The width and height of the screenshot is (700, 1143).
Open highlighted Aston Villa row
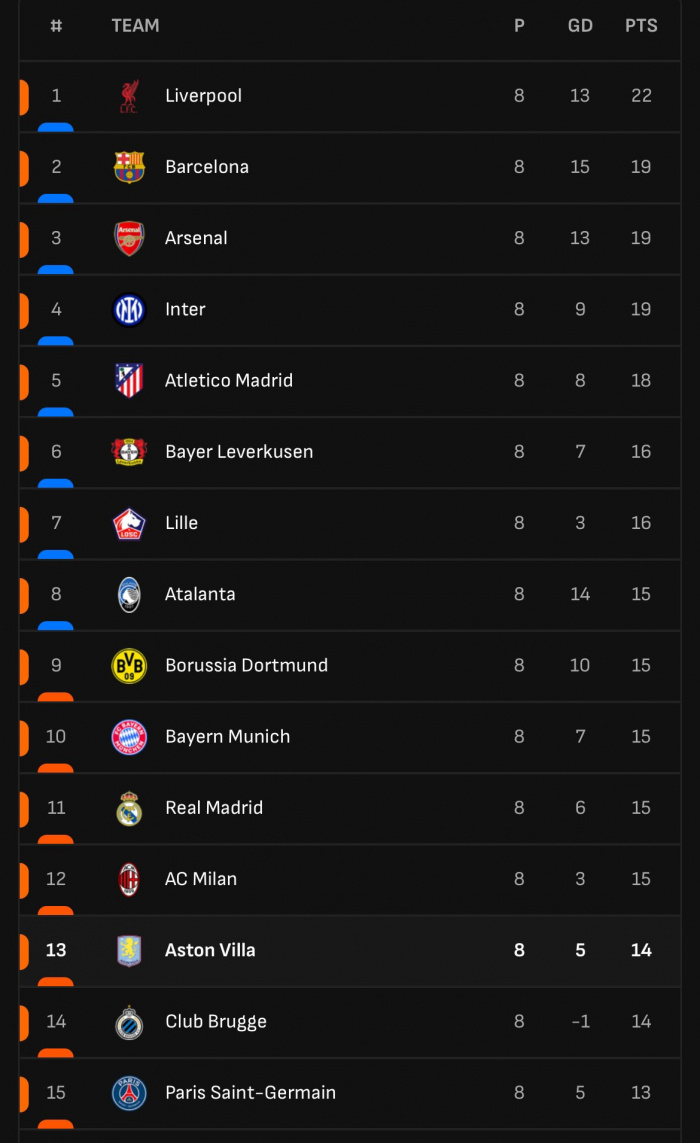click(350, 951)
